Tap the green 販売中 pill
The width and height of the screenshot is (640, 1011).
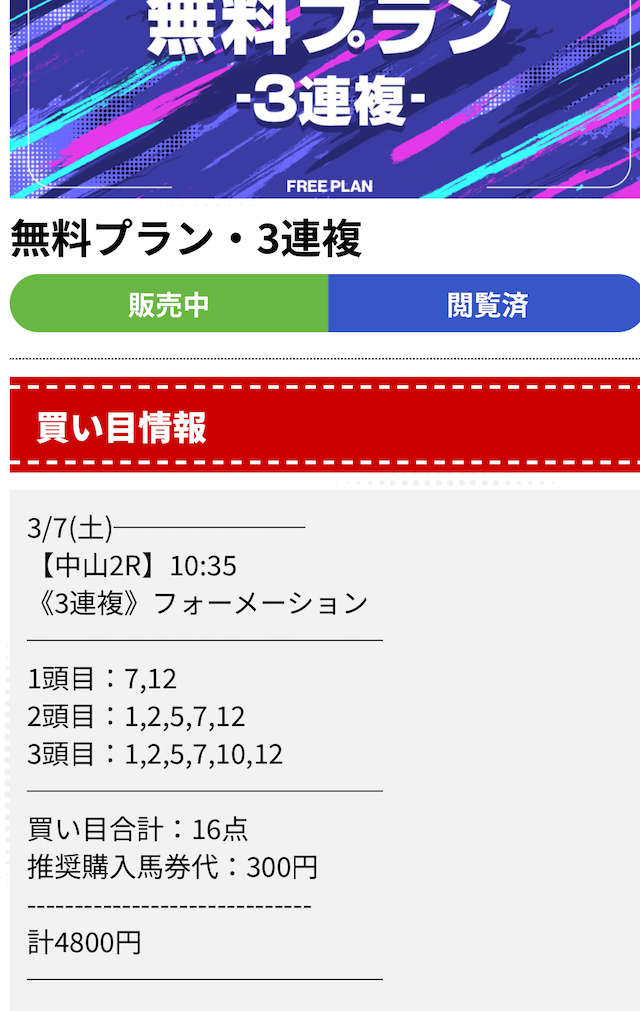pos(169,304)
